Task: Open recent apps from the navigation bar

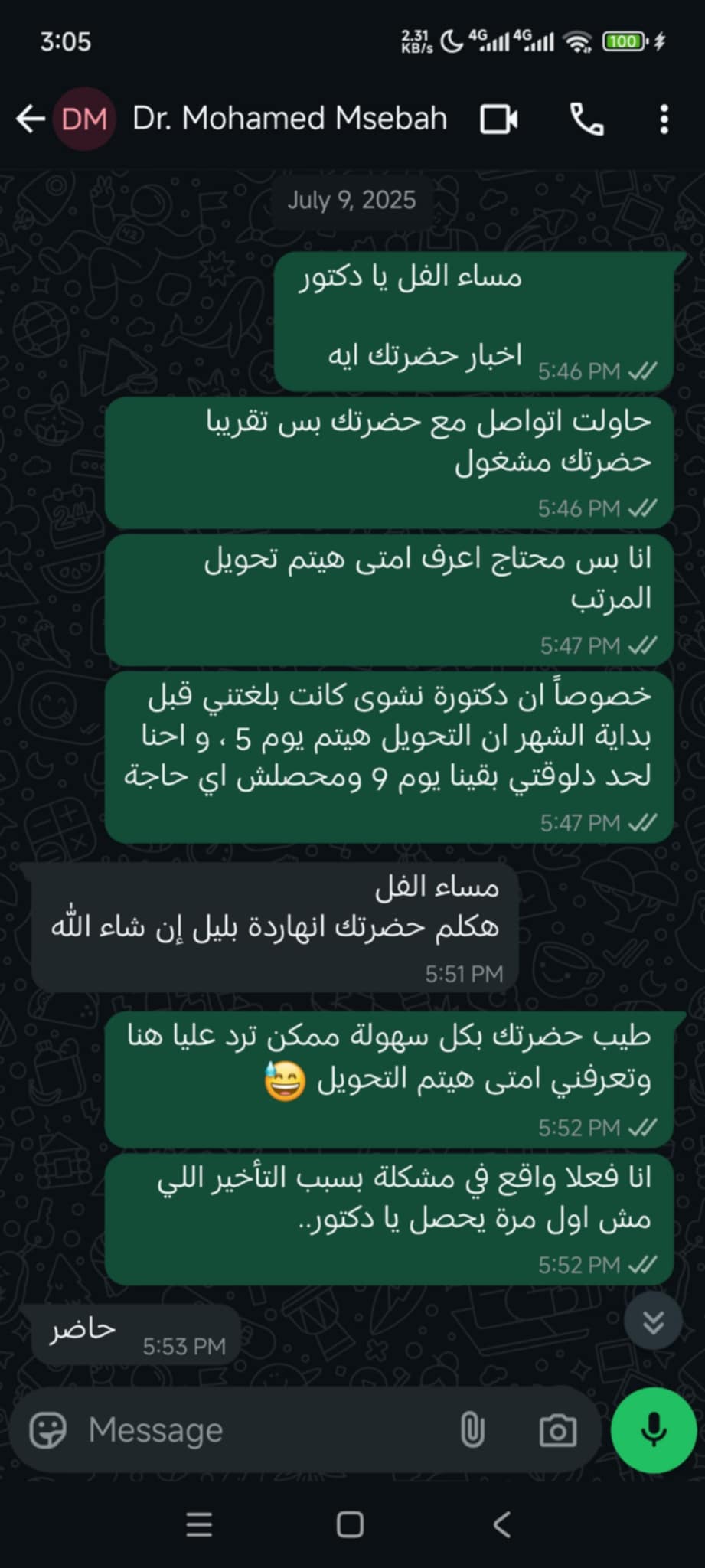Action: [199, 1525]
